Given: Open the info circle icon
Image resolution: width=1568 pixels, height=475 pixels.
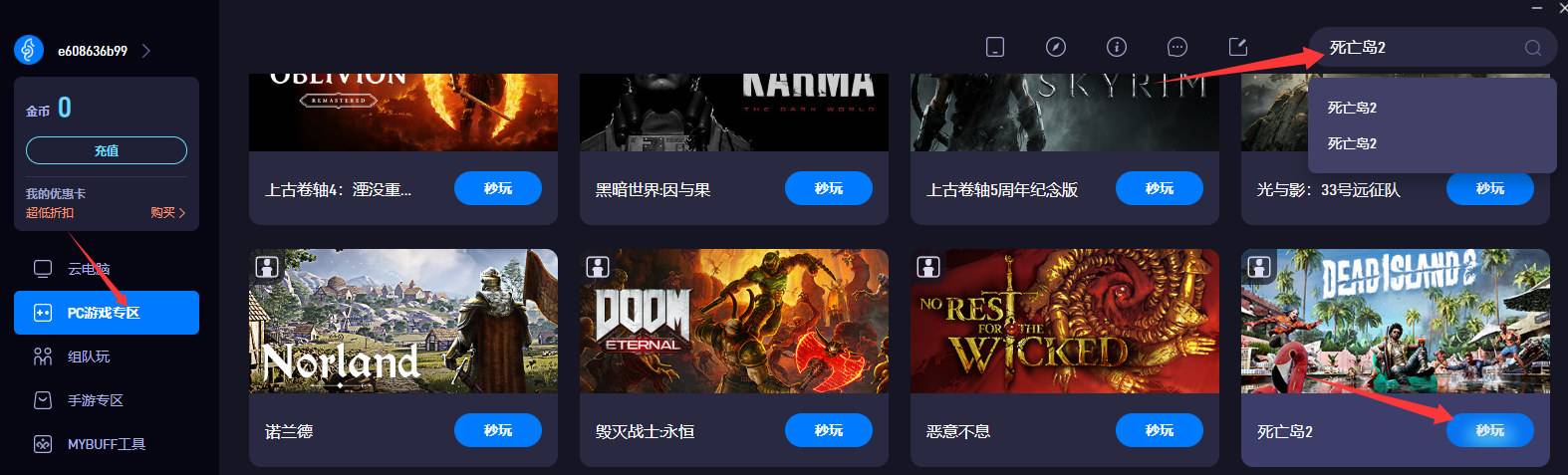Looking at the screenshot, I should click(1117, 47).
